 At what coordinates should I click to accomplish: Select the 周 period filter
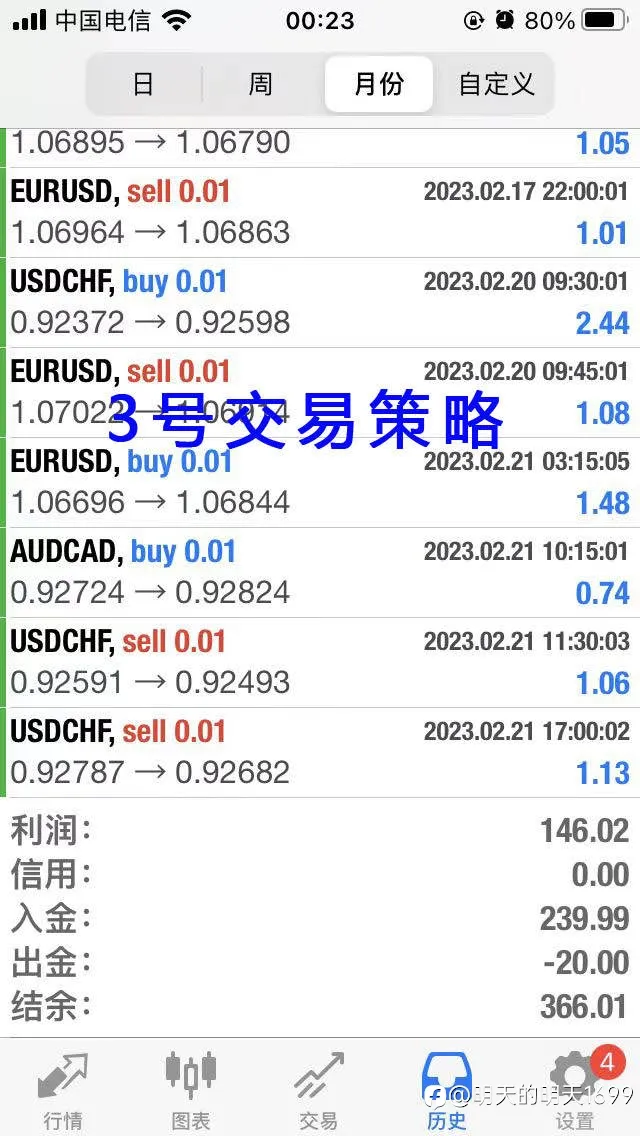click(261, 84)
